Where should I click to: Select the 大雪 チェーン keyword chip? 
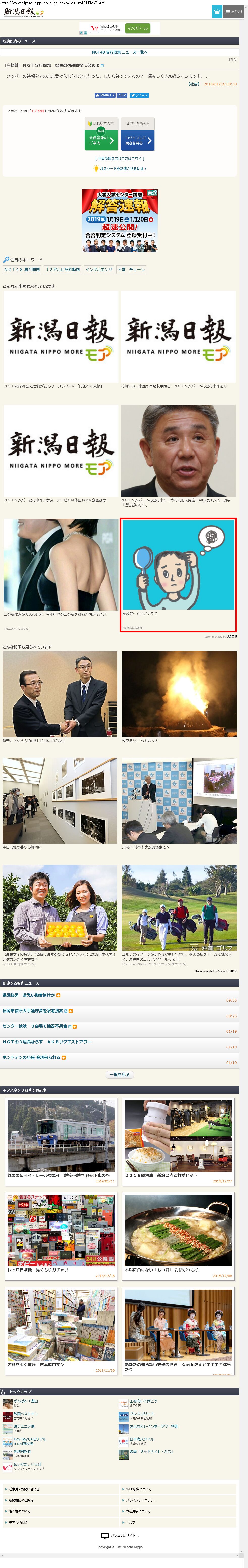tap(131, 270)
